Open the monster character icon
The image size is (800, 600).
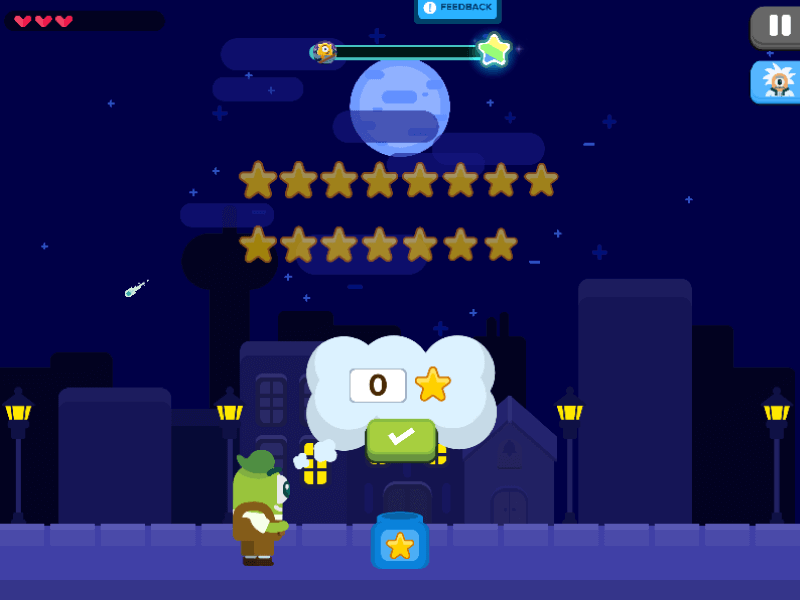point(777,81)
